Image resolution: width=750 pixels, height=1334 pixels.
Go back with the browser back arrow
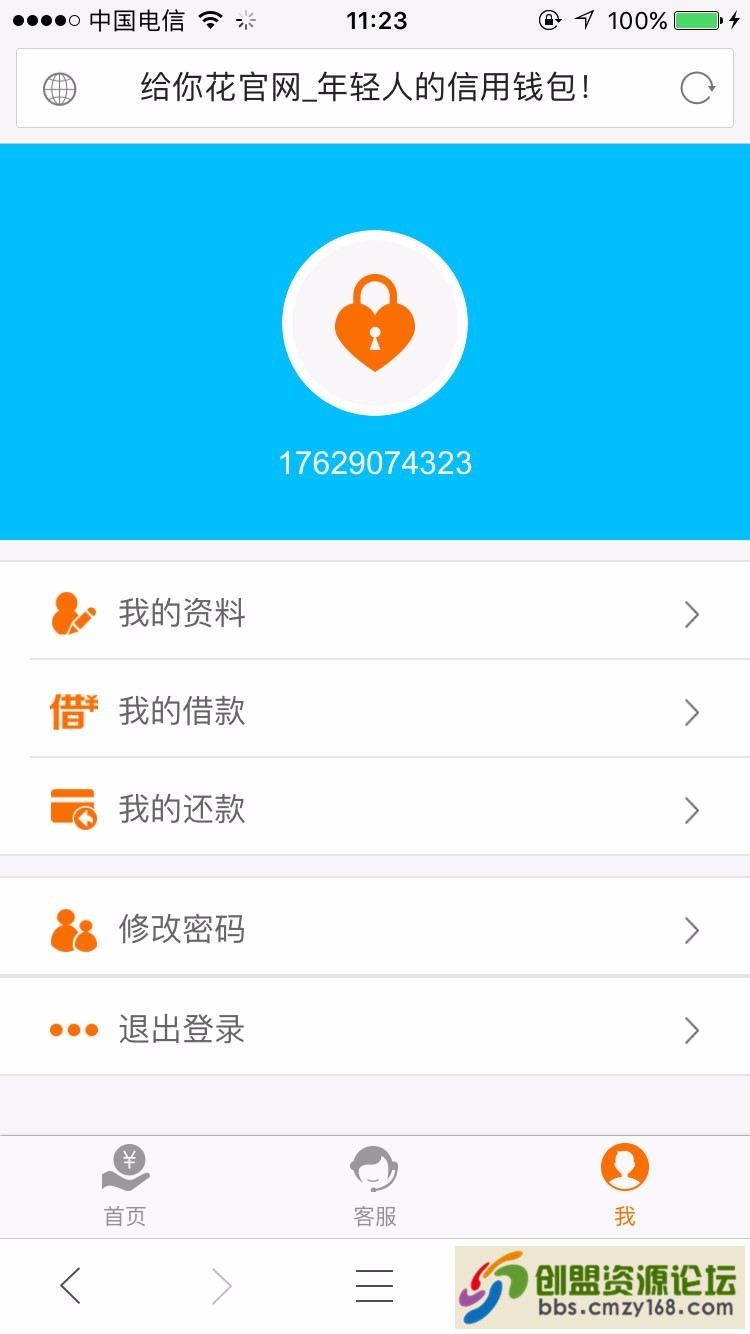(x=70, y=1286)
